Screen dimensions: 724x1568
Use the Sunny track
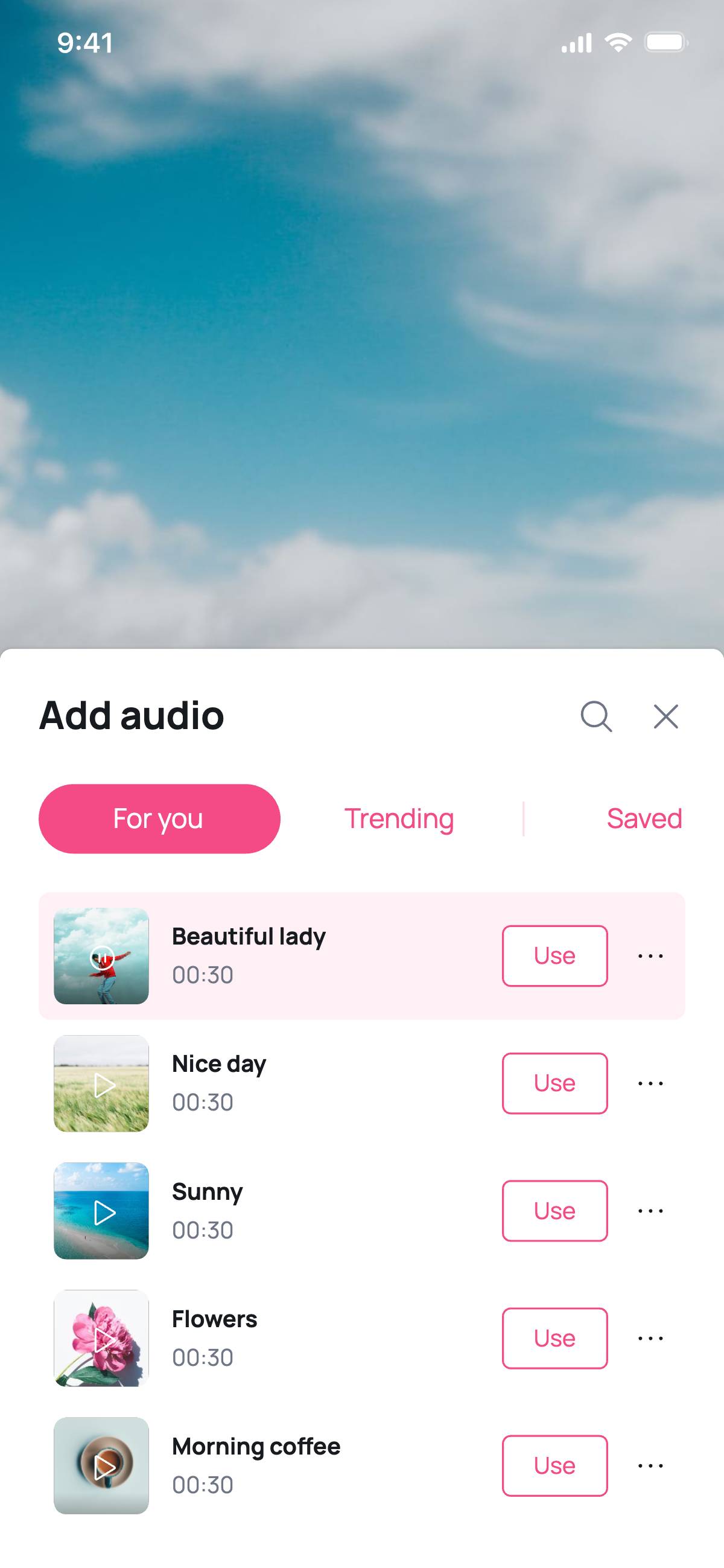(554, 1211)
